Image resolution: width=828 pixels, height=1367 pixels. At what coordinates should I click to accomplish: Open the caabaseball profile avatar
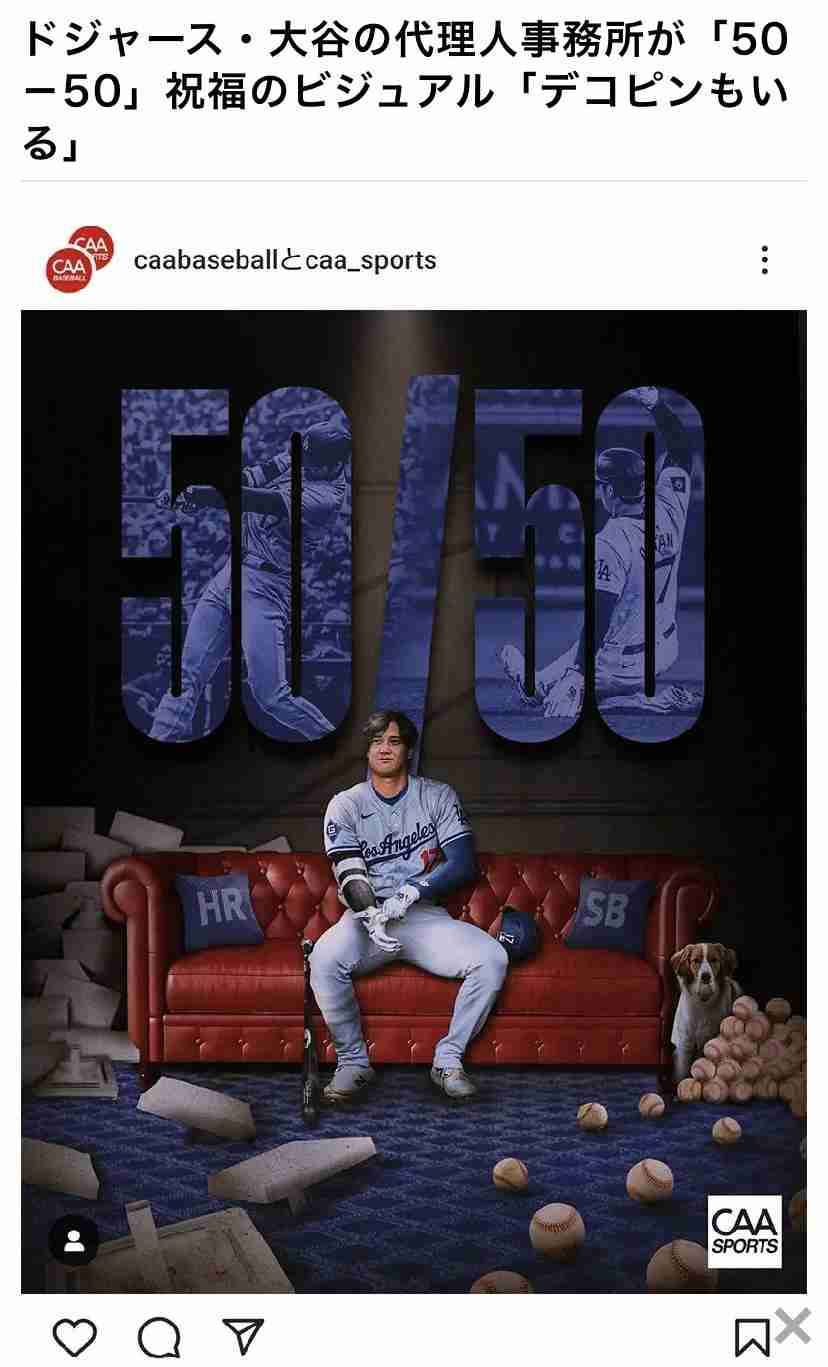(x=78, y=260)
